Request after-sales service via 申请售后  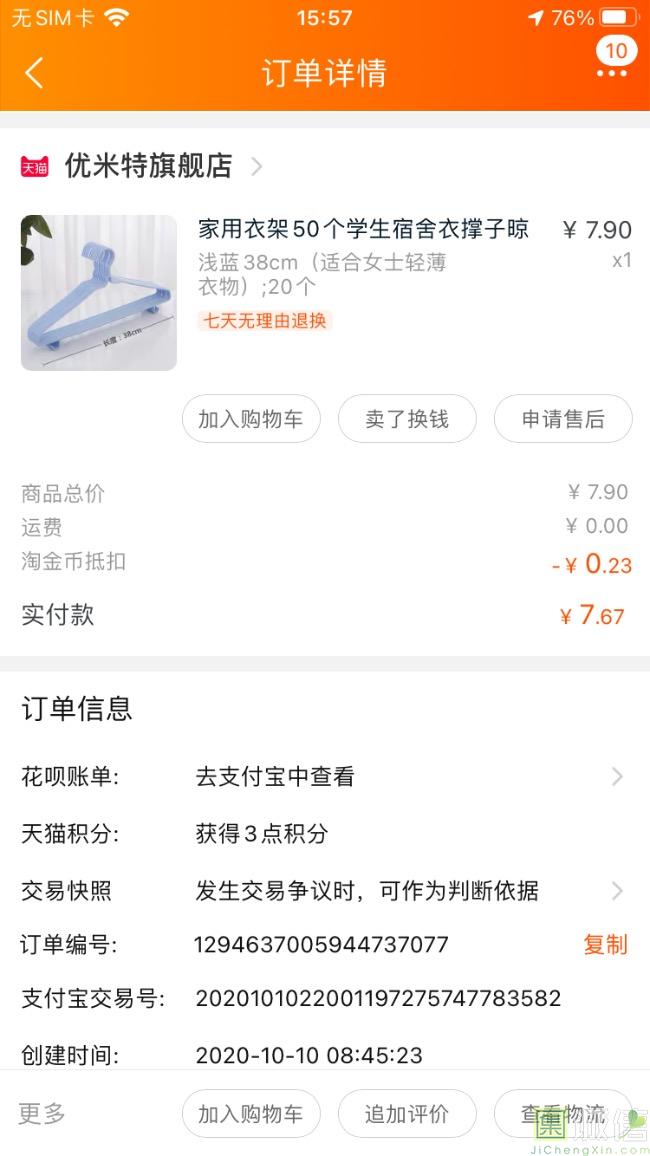pyautogui.click(x=563, y=419)
